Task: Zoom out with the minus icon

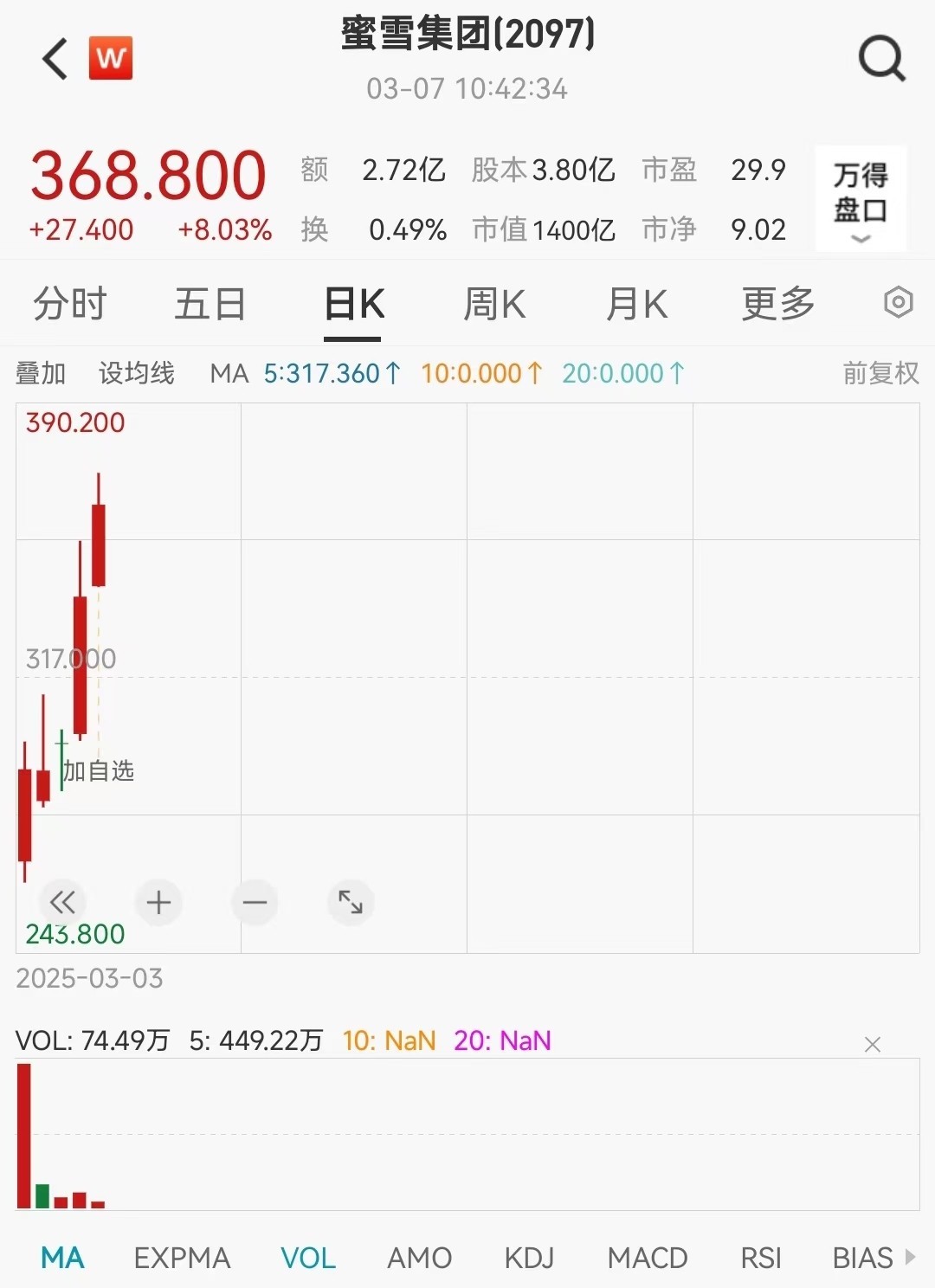Action: [255, 902]
